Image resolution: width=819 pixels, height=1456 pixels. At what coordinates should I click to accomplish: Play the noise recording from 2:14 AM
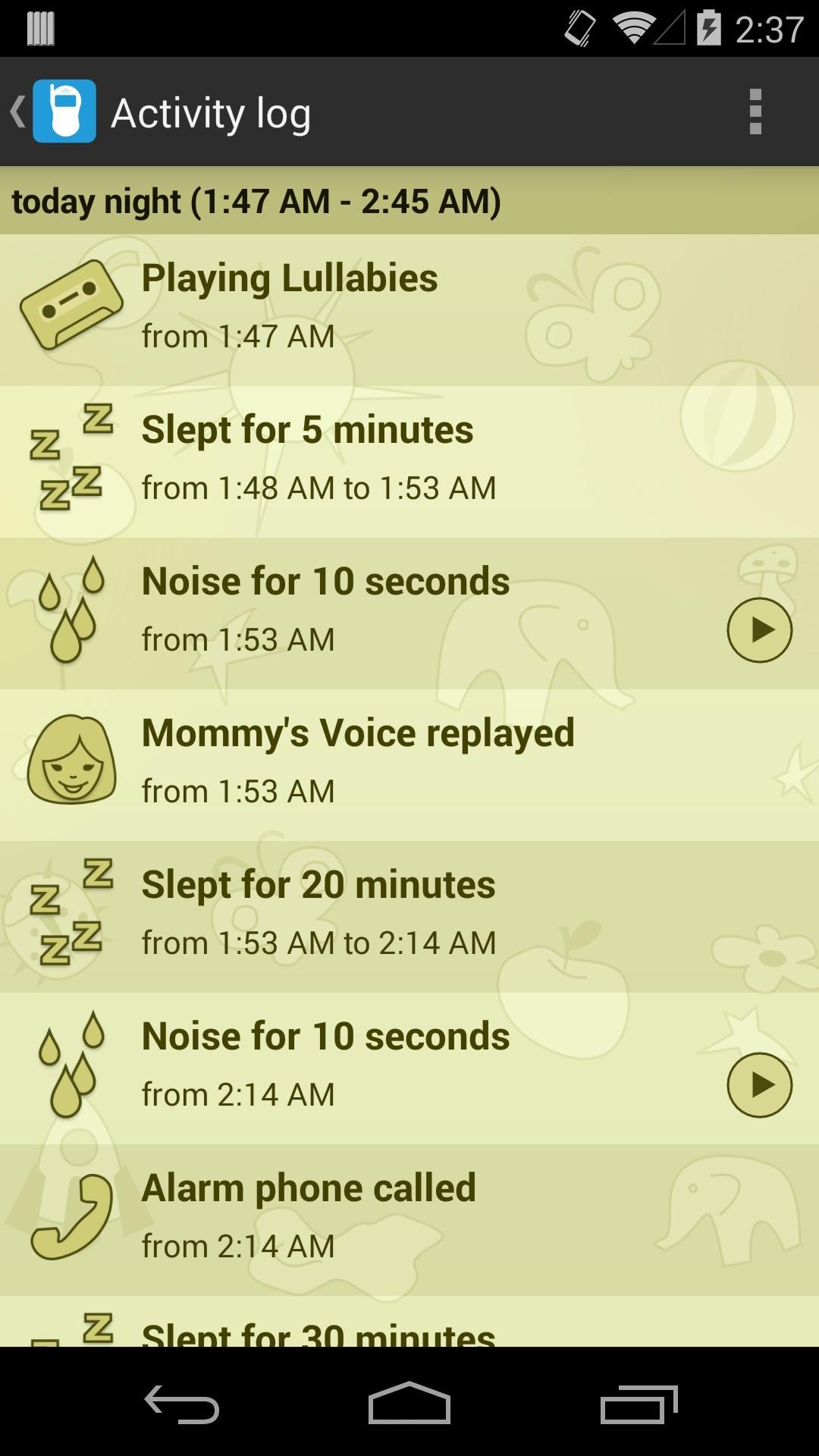(759, 1084)
